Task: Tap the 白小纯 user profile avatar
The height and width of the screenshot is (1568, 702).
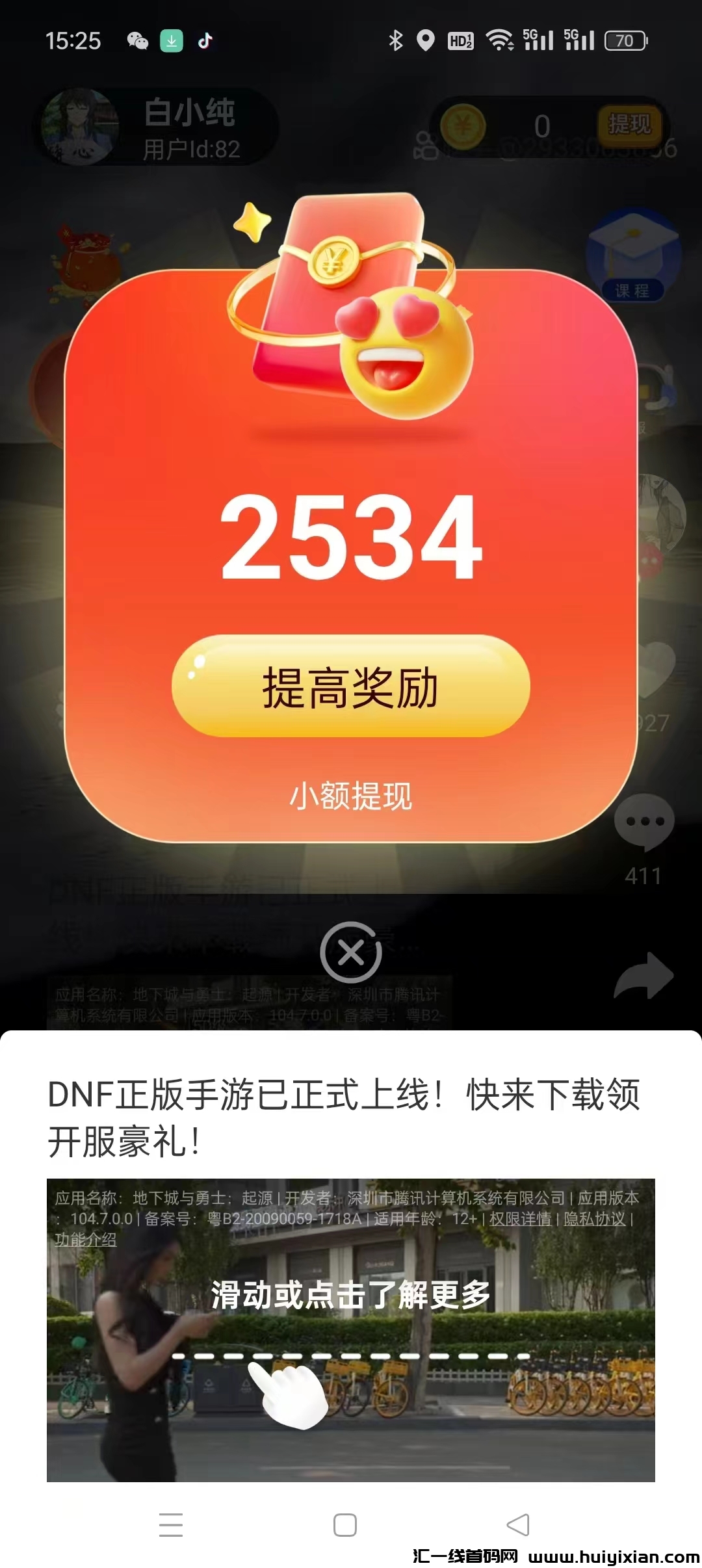Action: pyautogui.click(x=80, y=127)
